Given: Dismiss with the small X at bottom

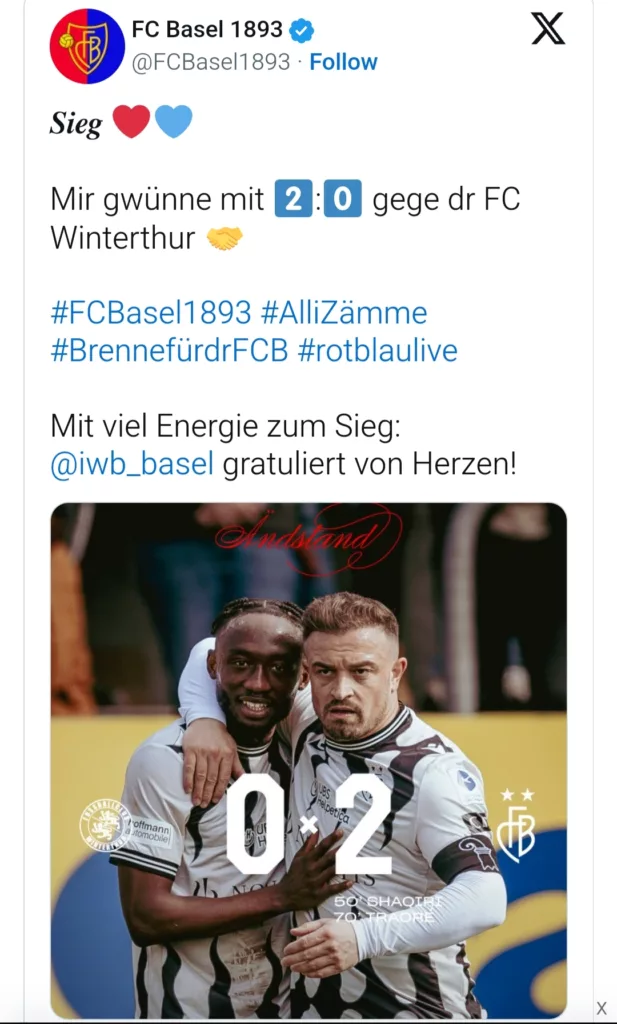Looking at the screenshot, I should click(x=601, y=1008).
